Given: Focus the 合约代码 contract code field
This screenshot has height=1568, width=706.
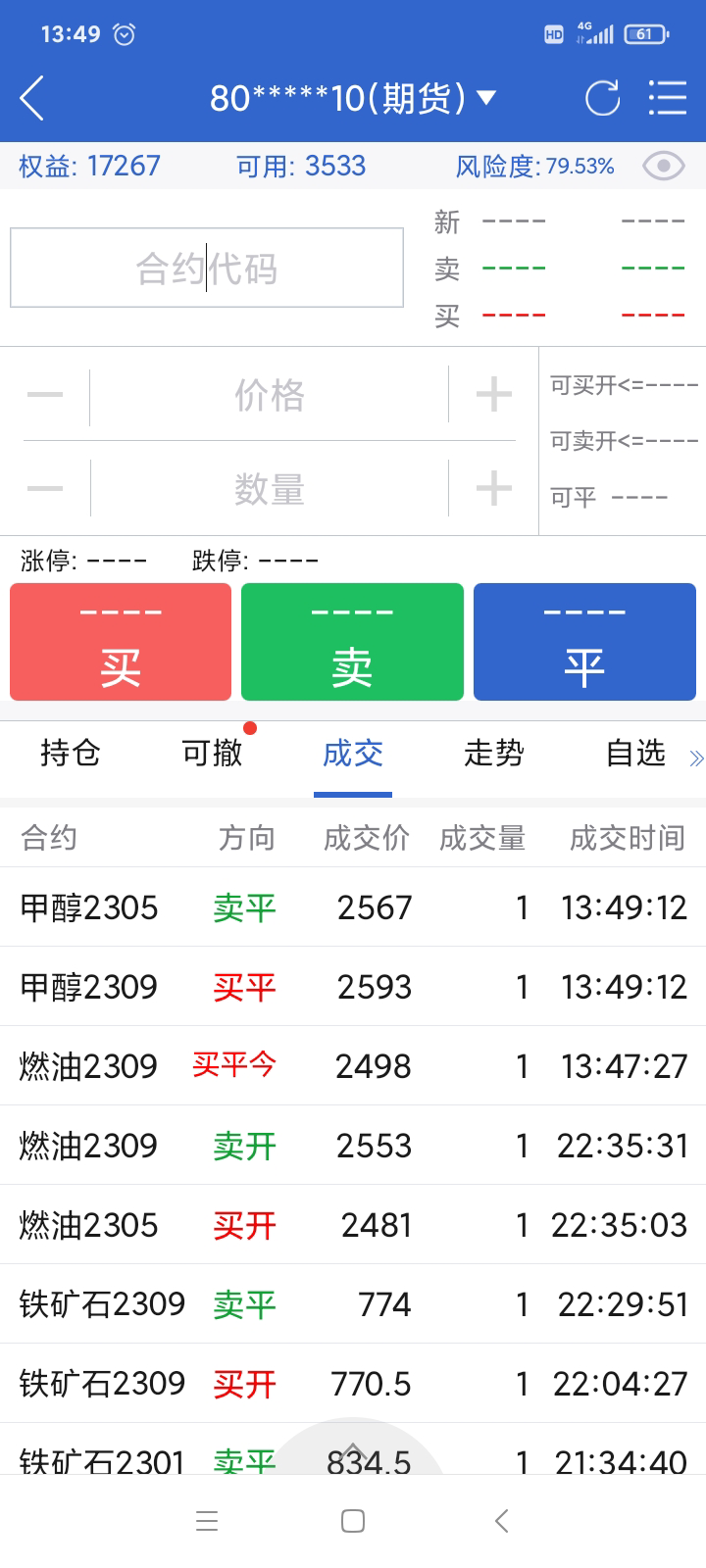Looking at the screenshot, I should point(207,269).
